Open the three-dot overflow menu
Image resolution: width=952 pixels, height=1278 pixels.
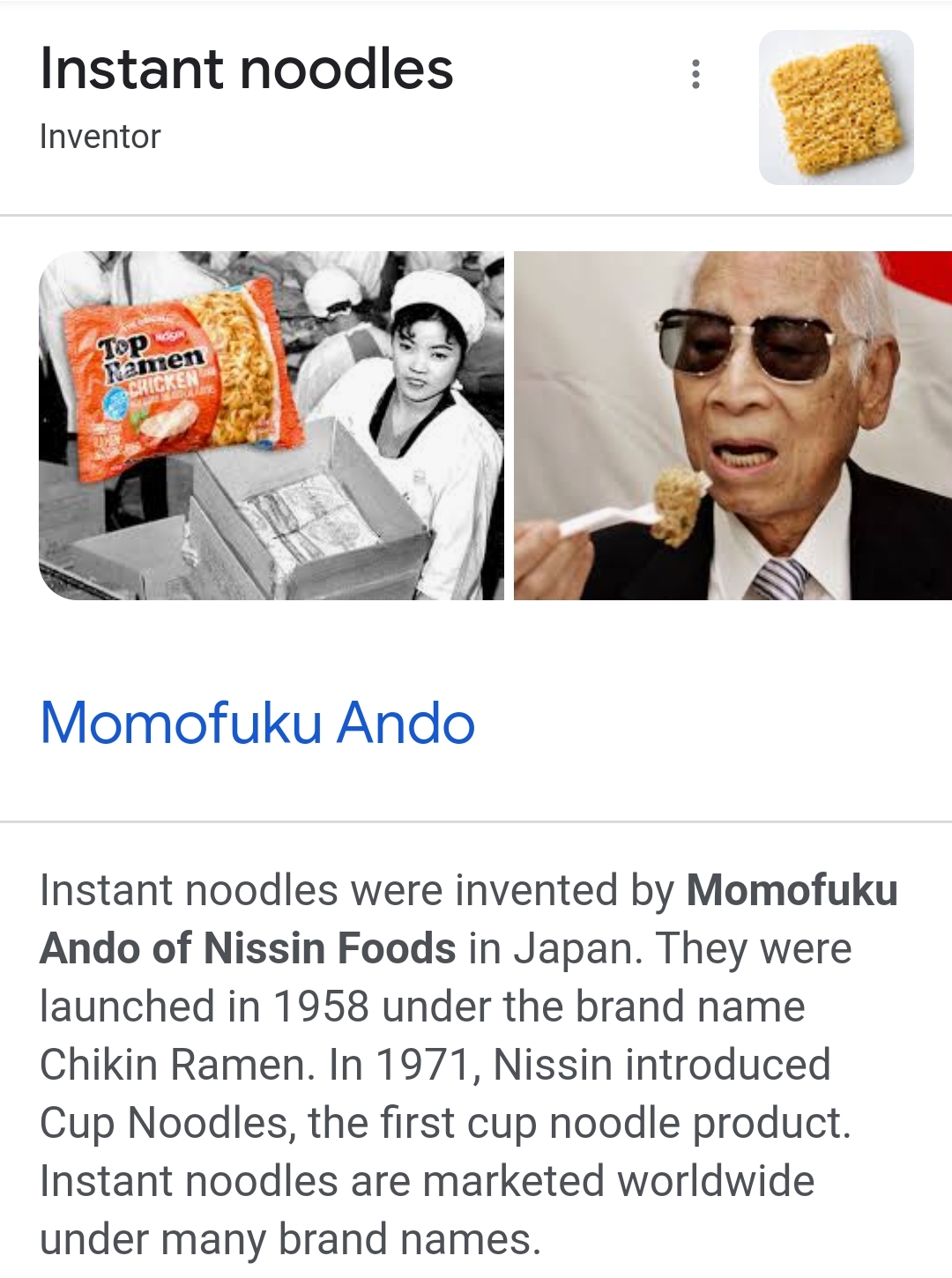695,74
